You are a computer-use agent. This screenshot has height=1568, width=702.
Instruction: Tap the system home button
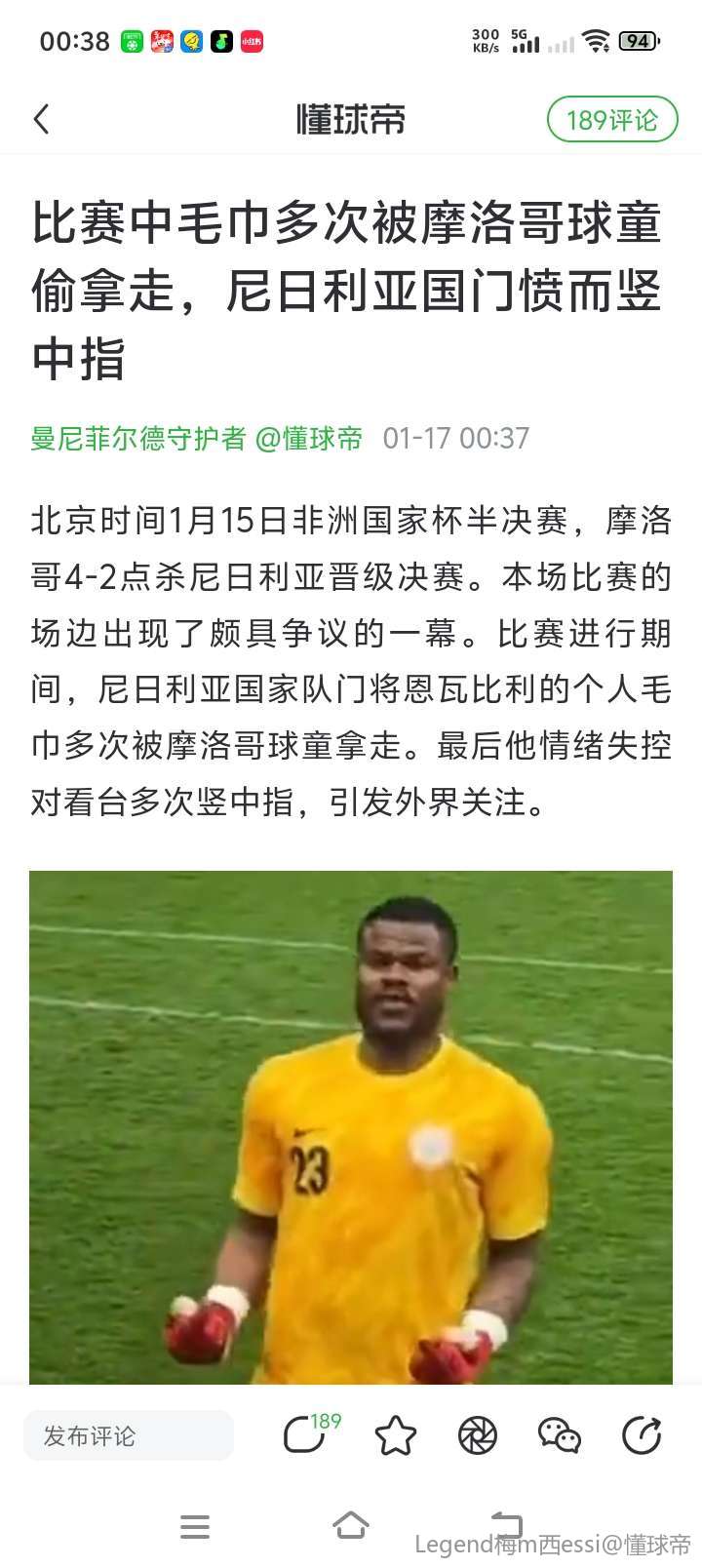(351, 1525)
